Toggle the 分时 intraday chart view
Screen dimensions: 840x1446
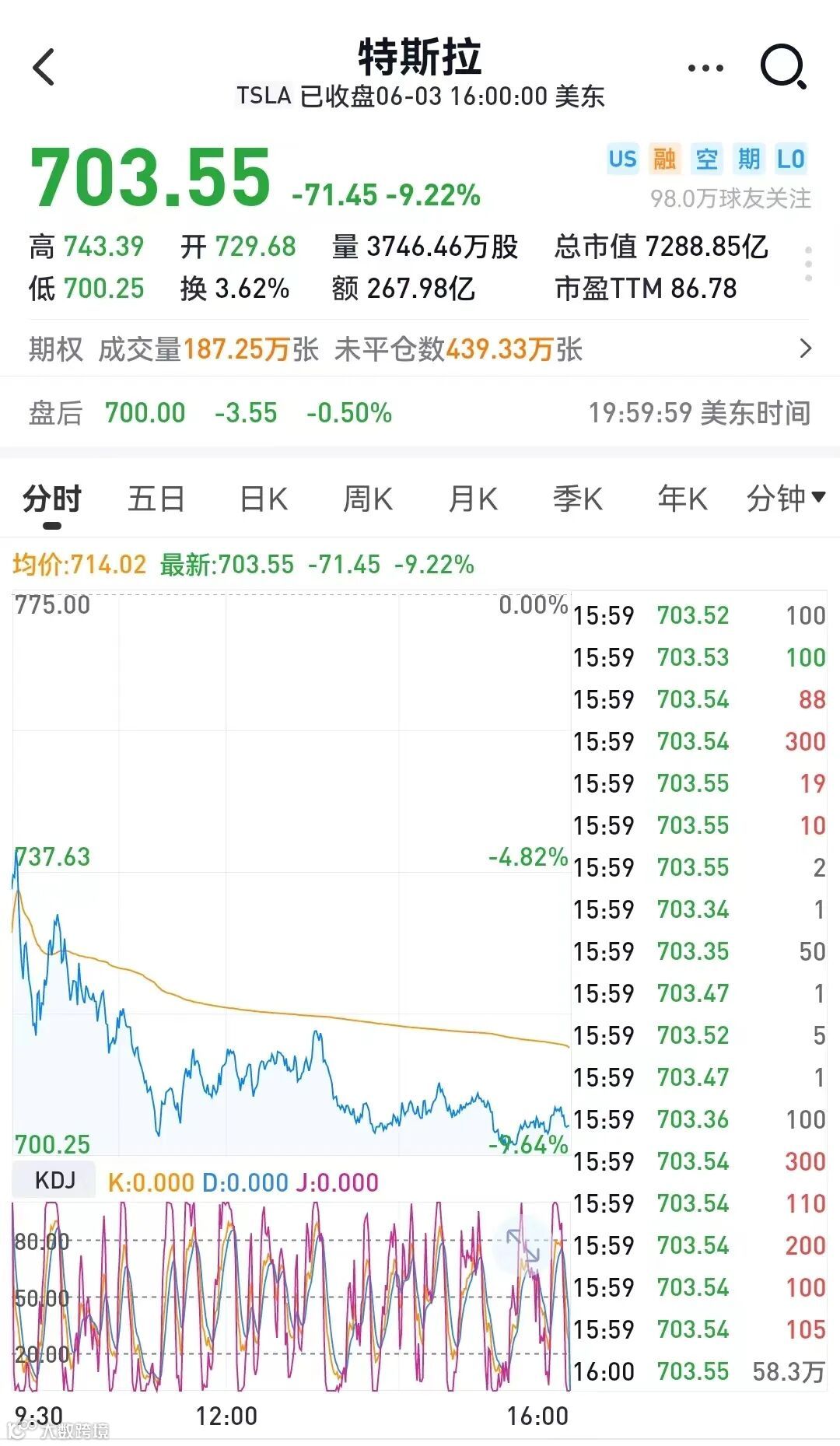[51, 499]
